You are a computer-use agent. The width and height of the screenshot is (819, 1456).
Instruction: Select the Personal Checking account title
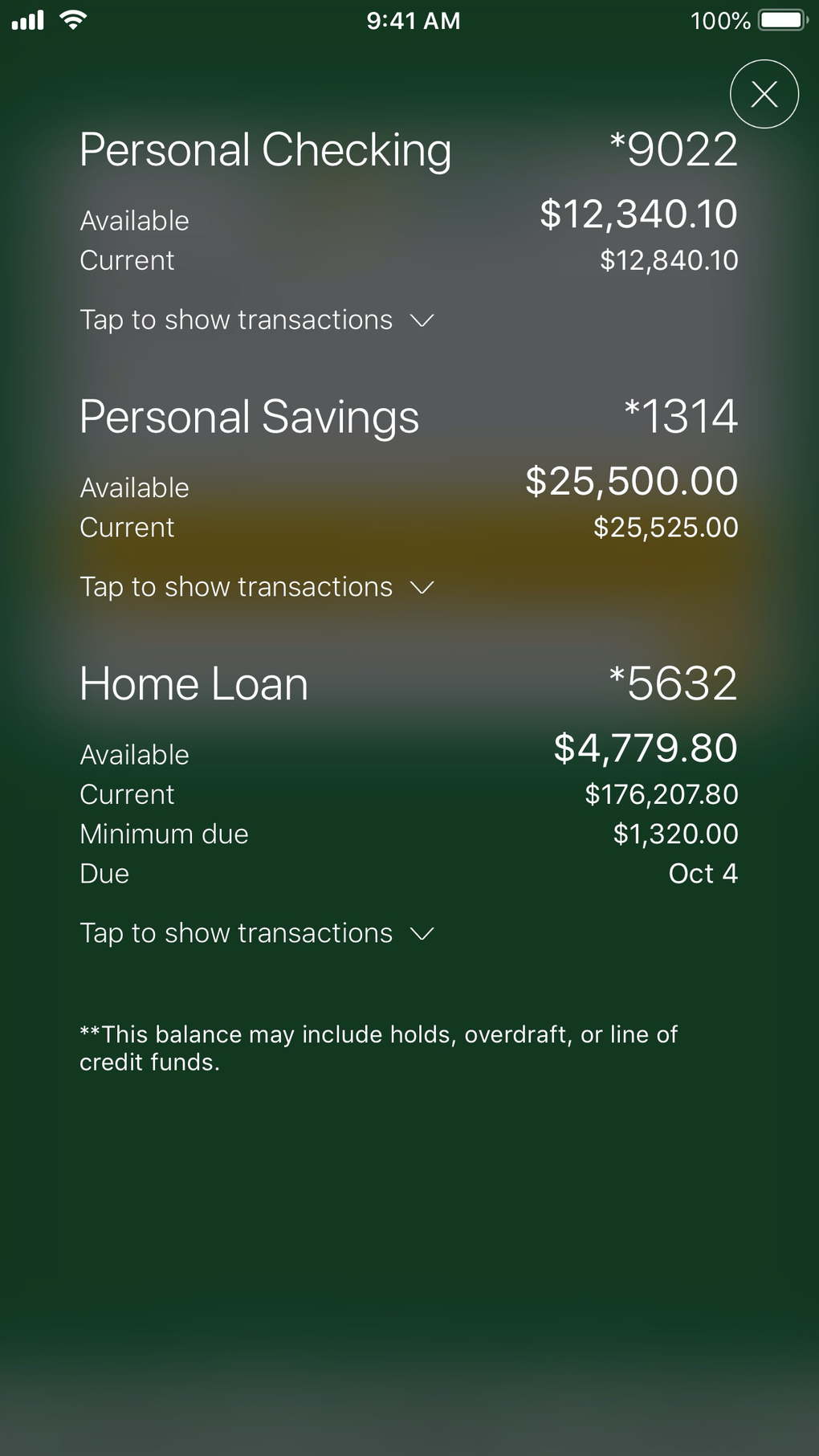(x=265, y=149)
